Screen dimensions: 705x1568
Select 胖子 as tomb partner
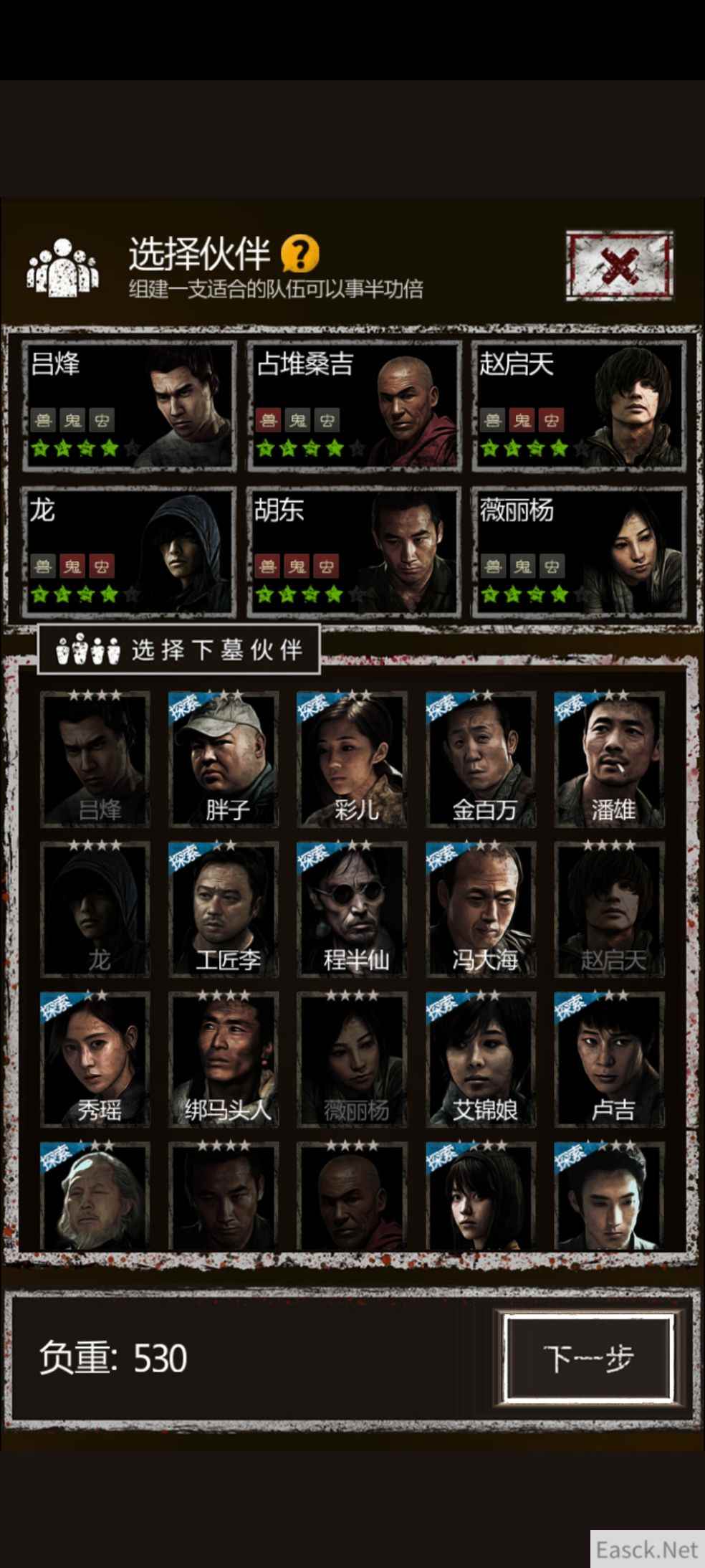pos(224,760)
